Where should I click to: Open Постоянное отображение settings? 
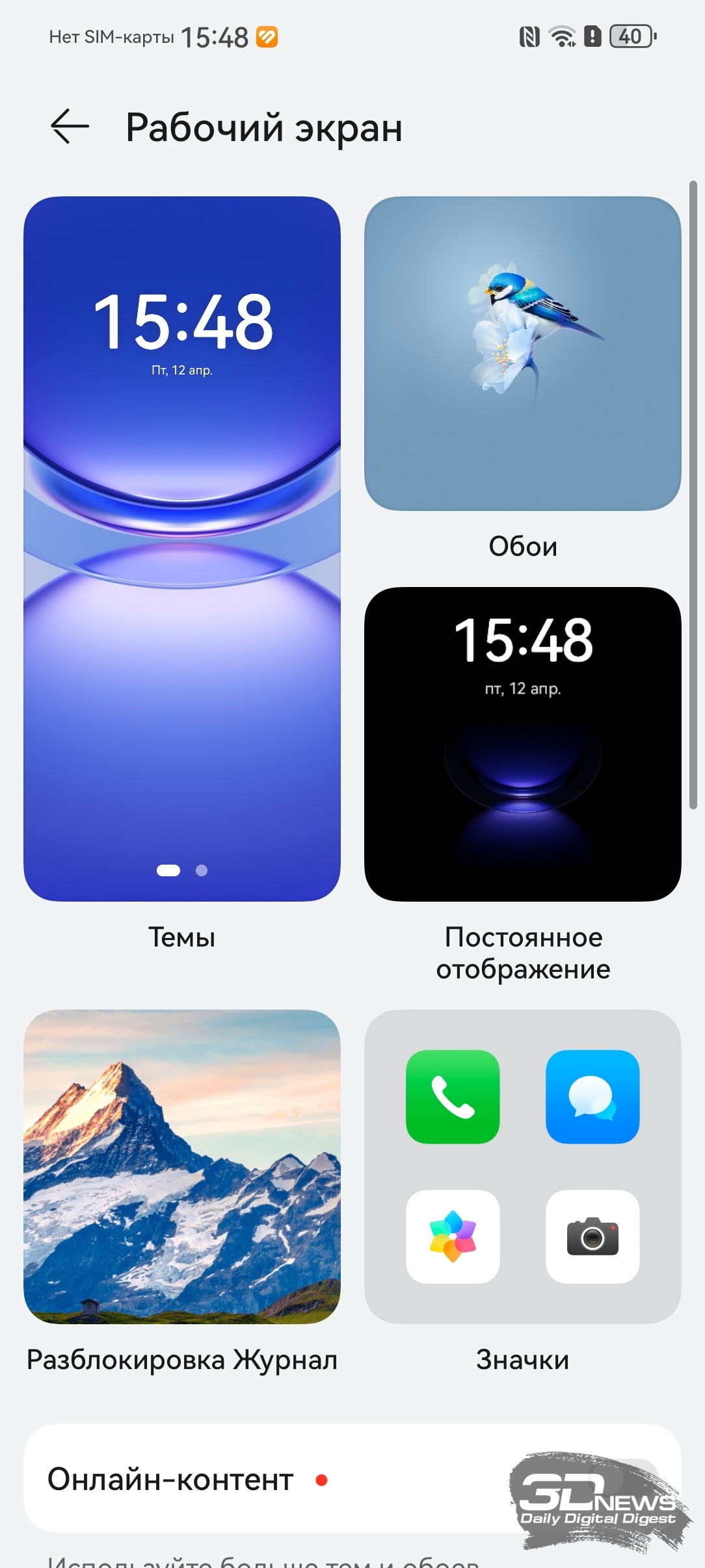pos(523,744)
